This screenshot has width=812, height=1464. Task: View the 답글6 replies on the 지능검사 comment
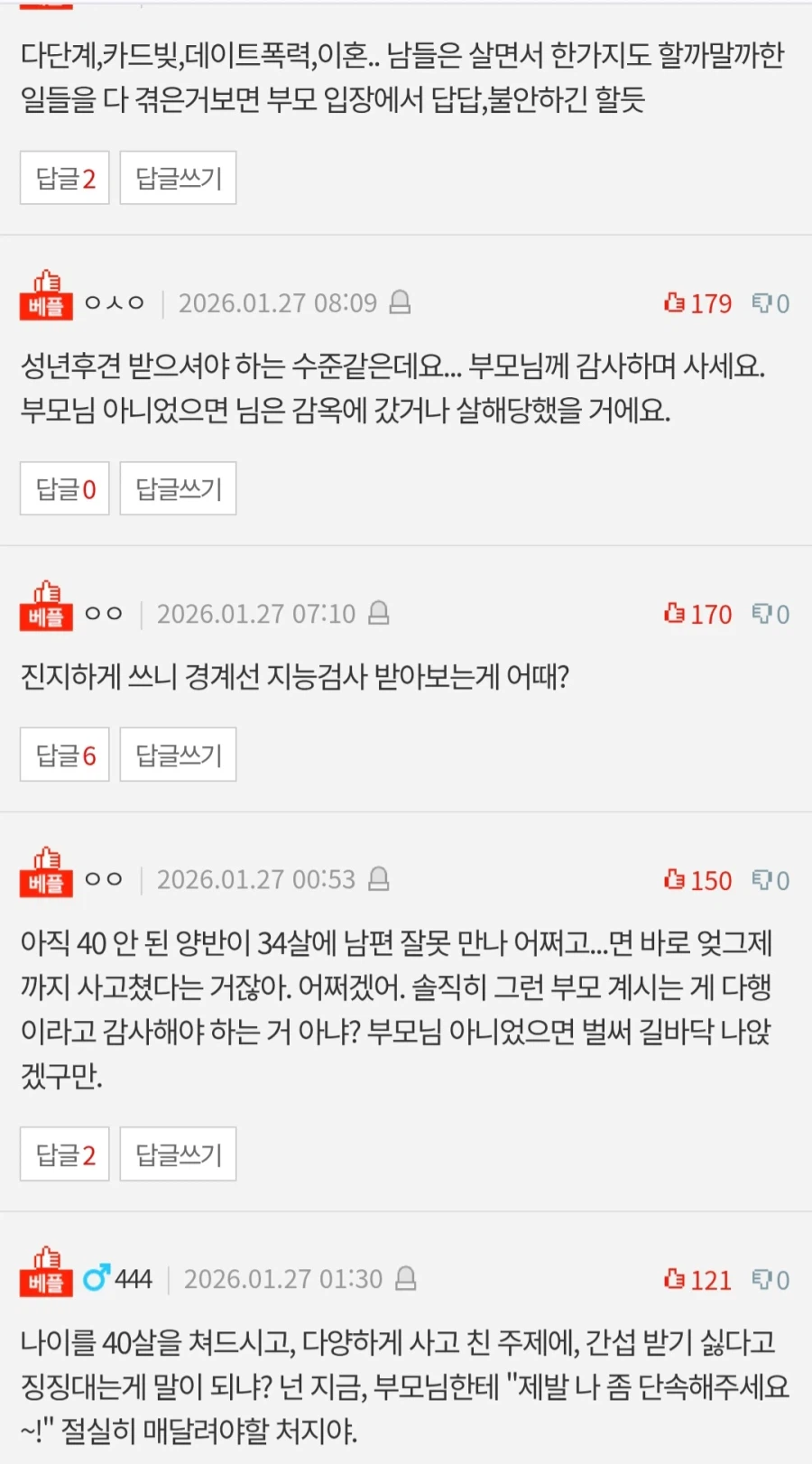(65, 755)
